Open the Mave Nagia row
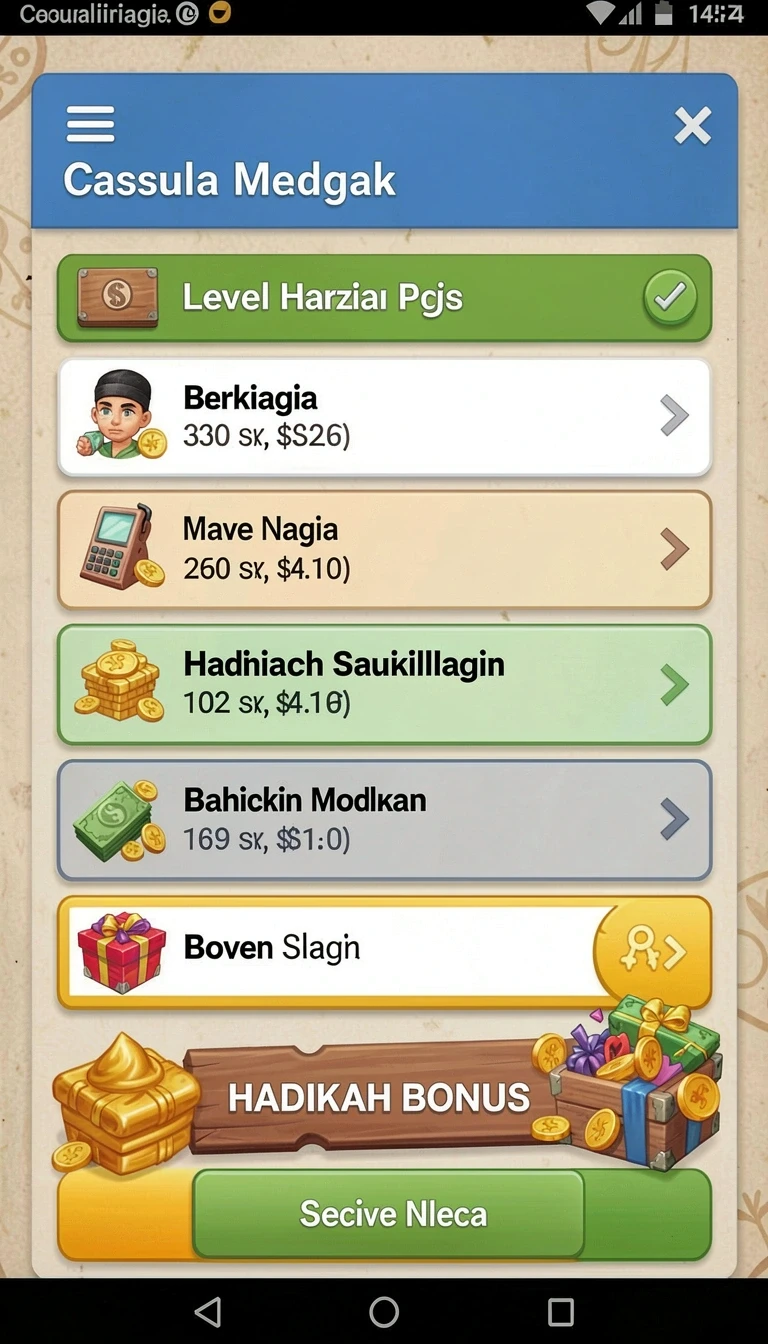 click(x=384, y=549)
